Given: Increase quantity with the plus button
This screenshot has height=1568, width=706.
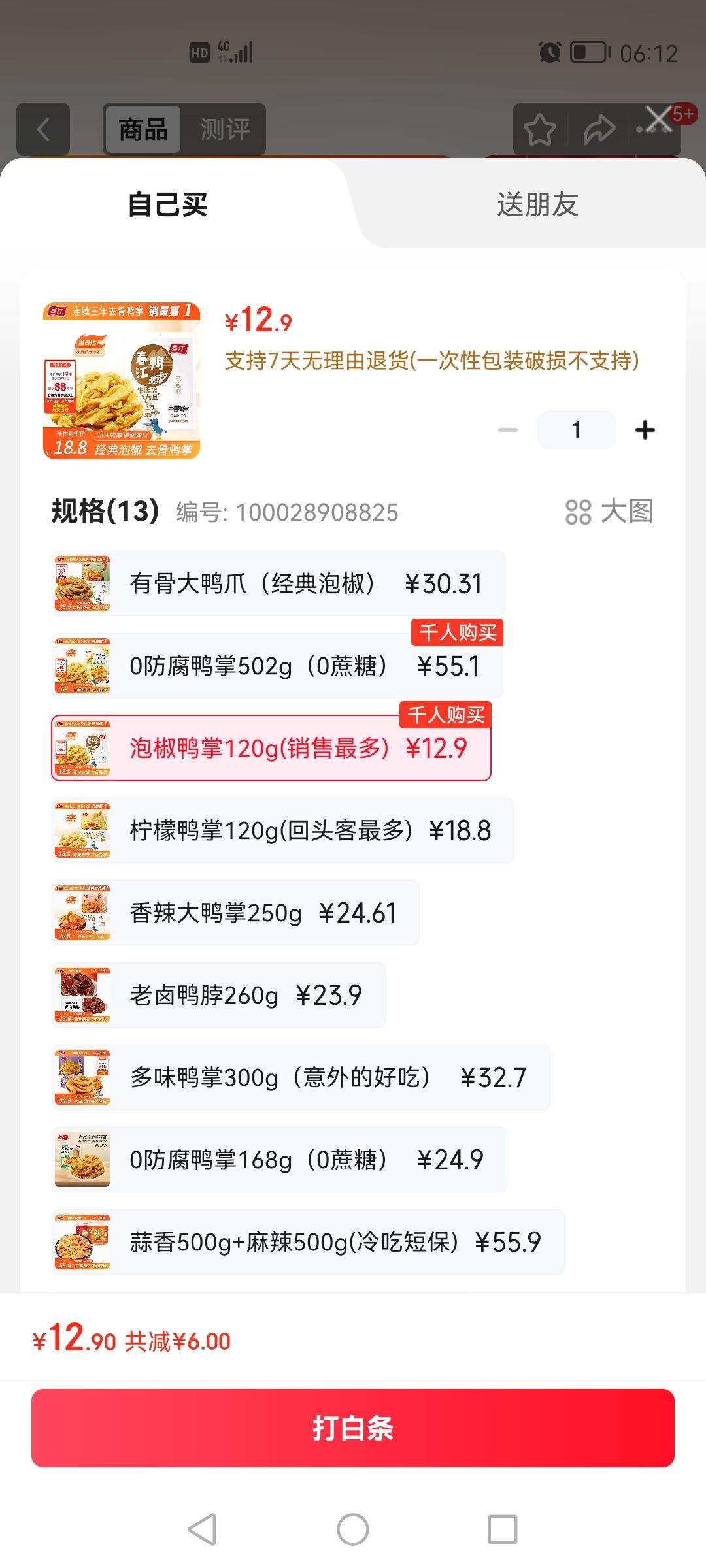Looking at the screenshot, I should click(x=645, y=430).
